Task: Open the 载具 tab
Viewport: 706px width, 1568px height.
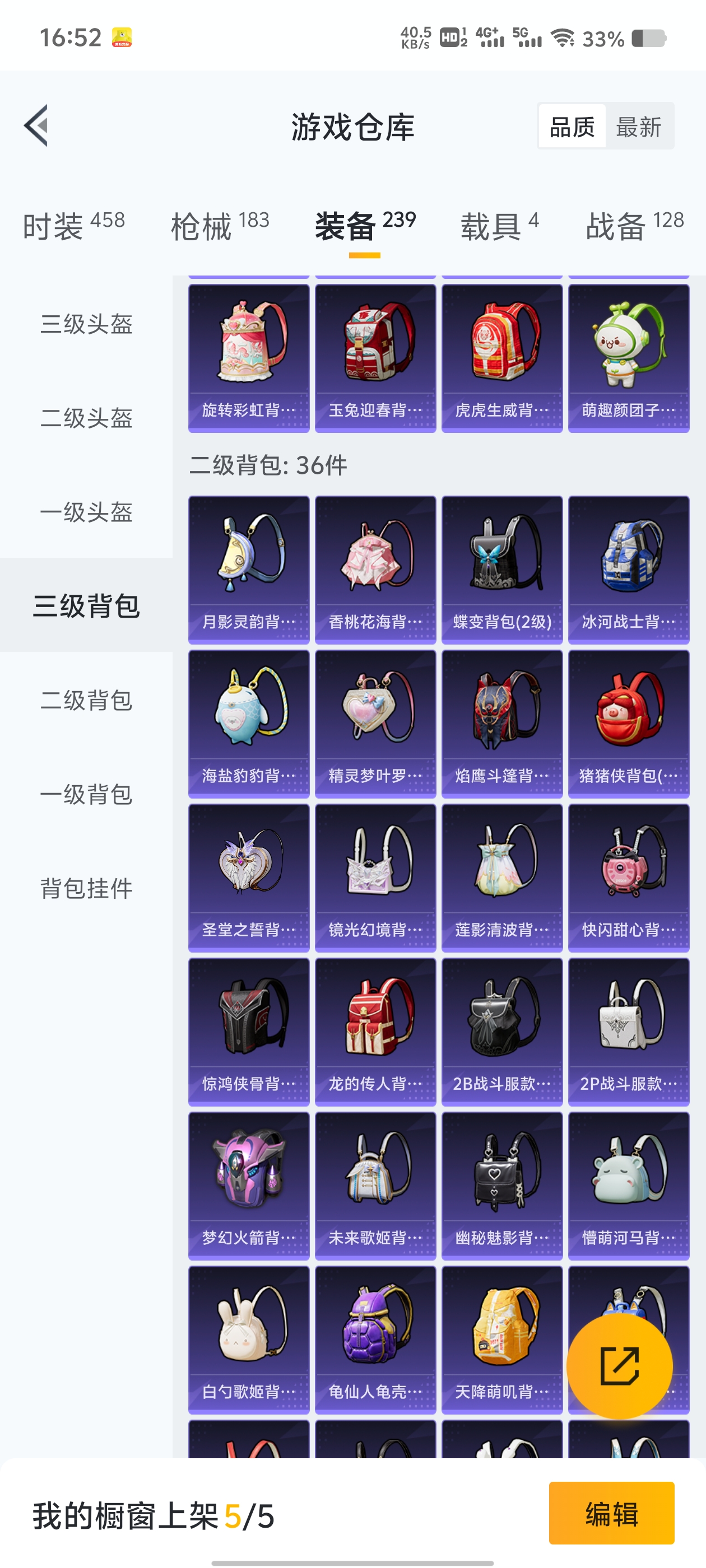Action: [x=499, y=225]
